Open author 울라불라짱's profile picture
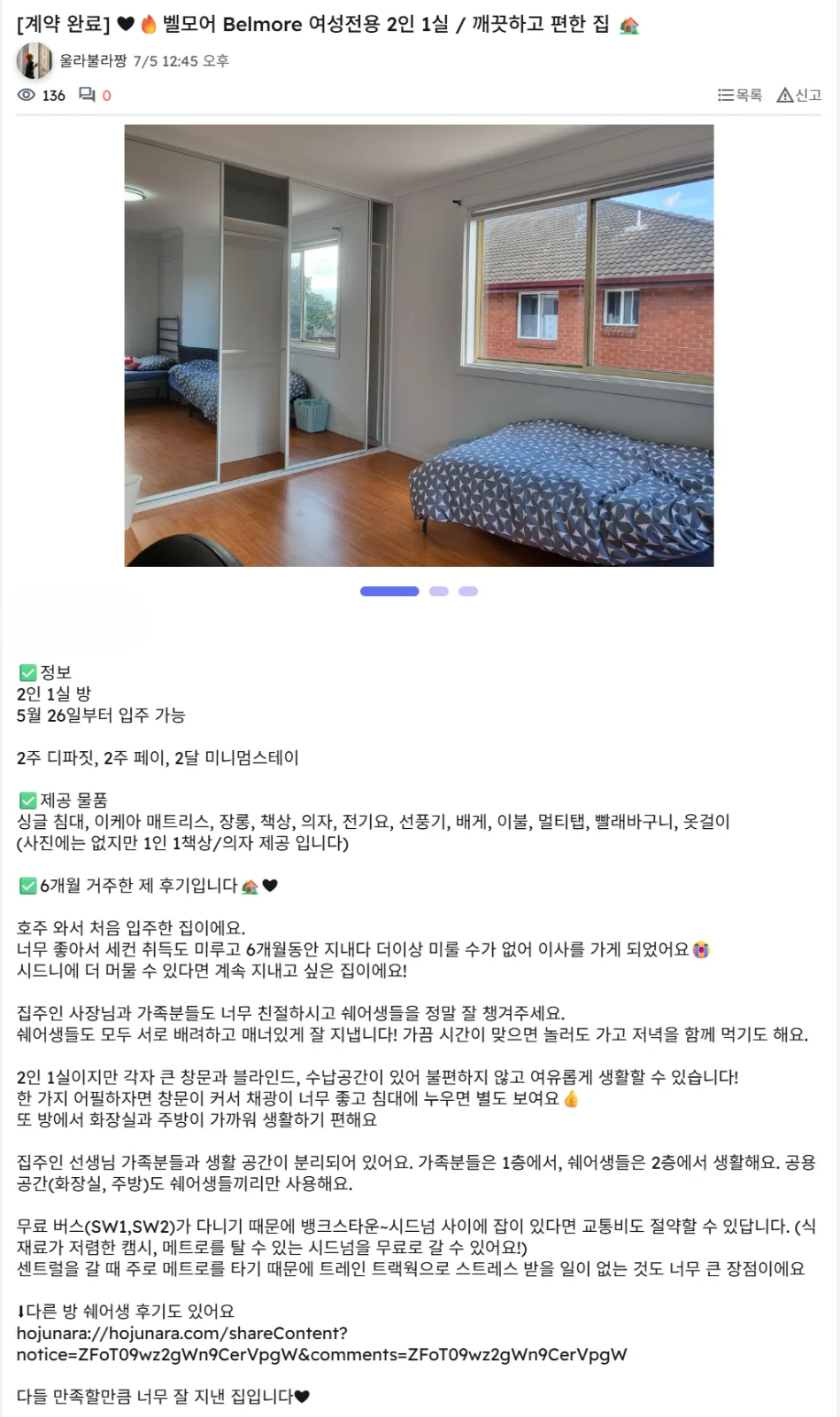Screen dimensions: 840x1417 coord(35,61)
